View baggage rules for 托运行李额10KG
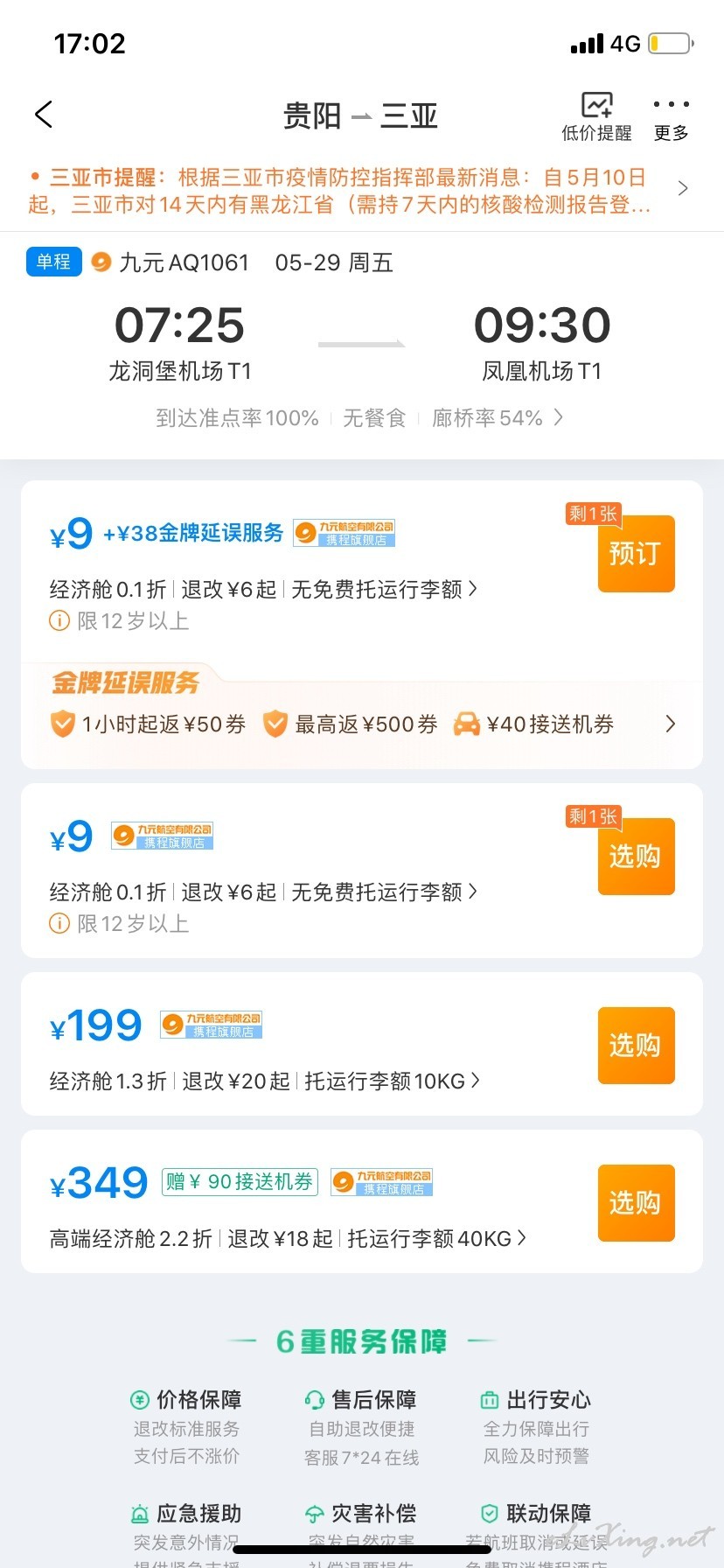The height and width of the screenshot is (1568, 724). 392,1081
